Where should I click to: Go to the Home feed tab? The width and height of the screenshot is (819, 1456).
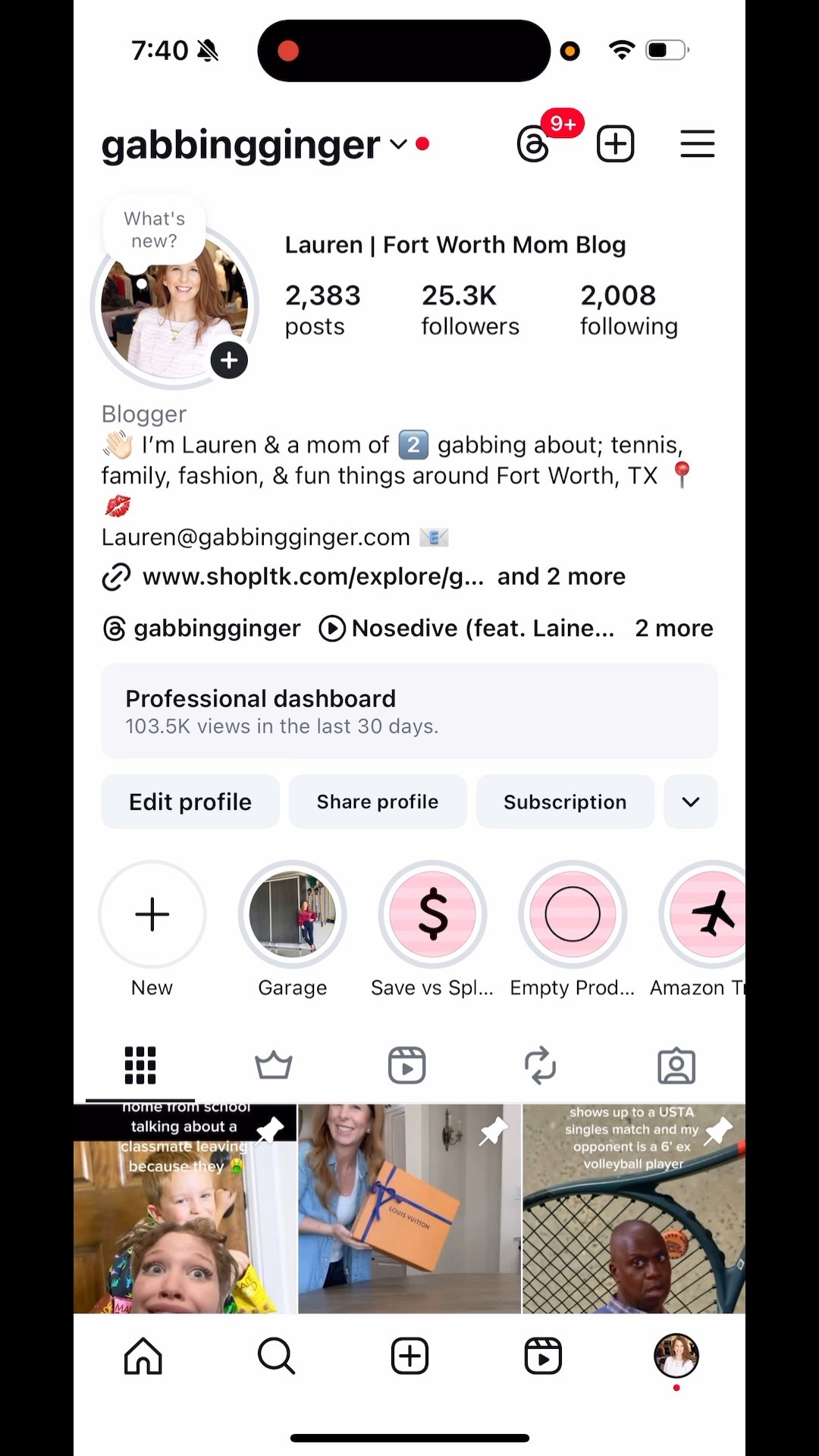click(x=143, y=1356)
